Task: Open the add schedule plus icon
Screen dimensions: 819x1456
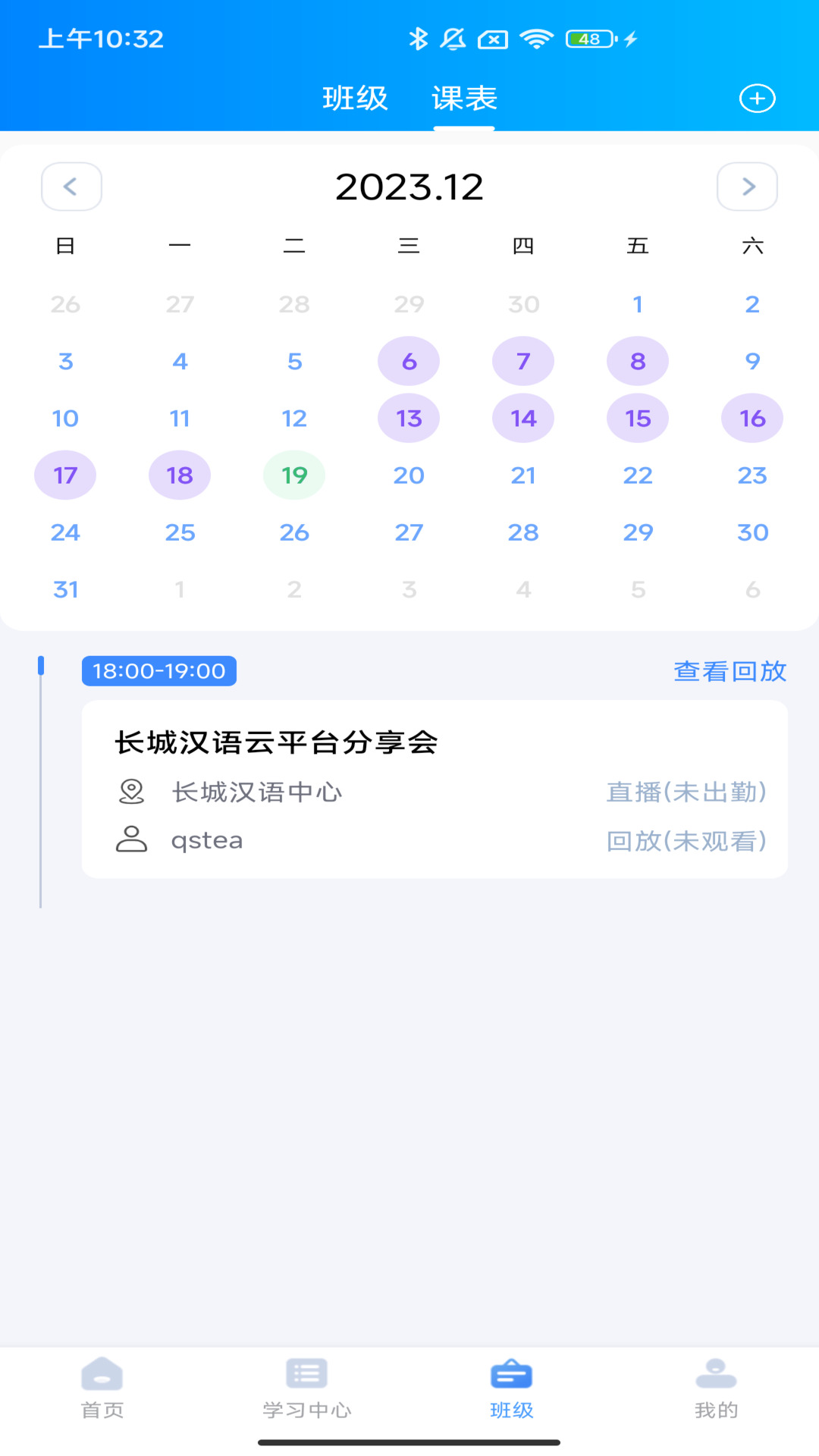Action: pyautogui.click(x=757, y=98)
